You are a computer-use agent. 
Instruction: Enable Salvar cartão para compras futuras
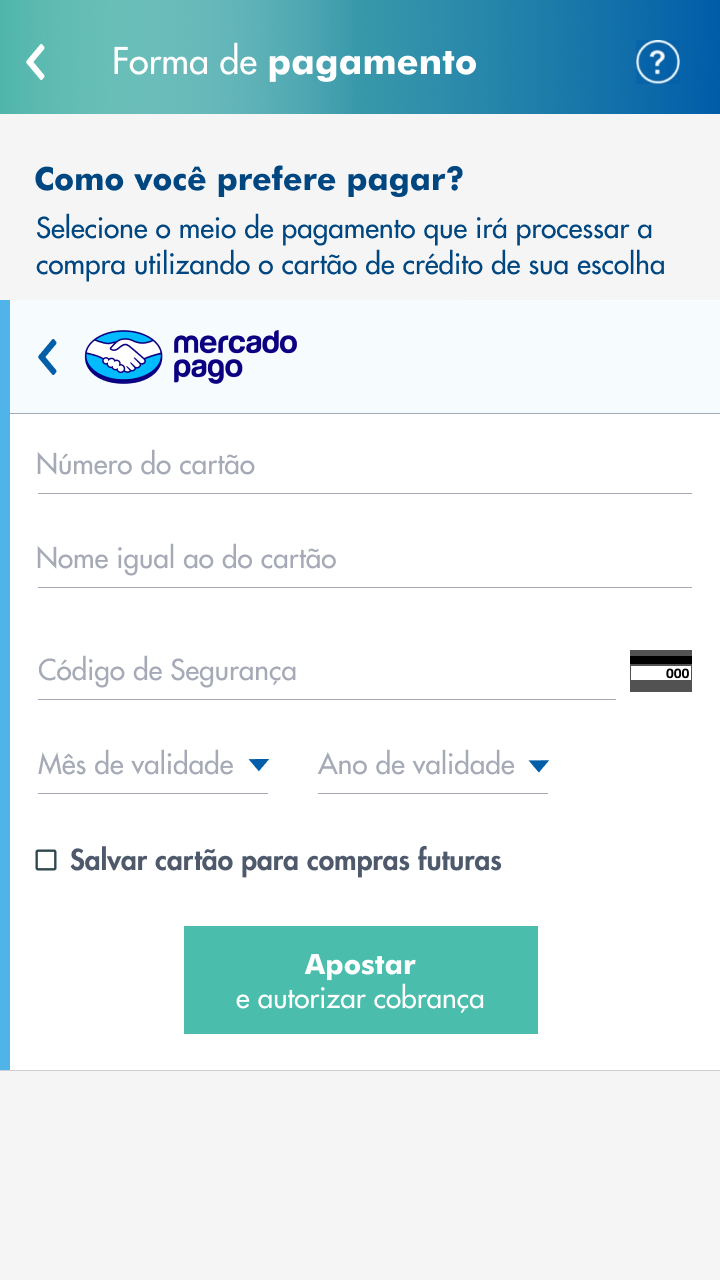click(x=44, y=860)
